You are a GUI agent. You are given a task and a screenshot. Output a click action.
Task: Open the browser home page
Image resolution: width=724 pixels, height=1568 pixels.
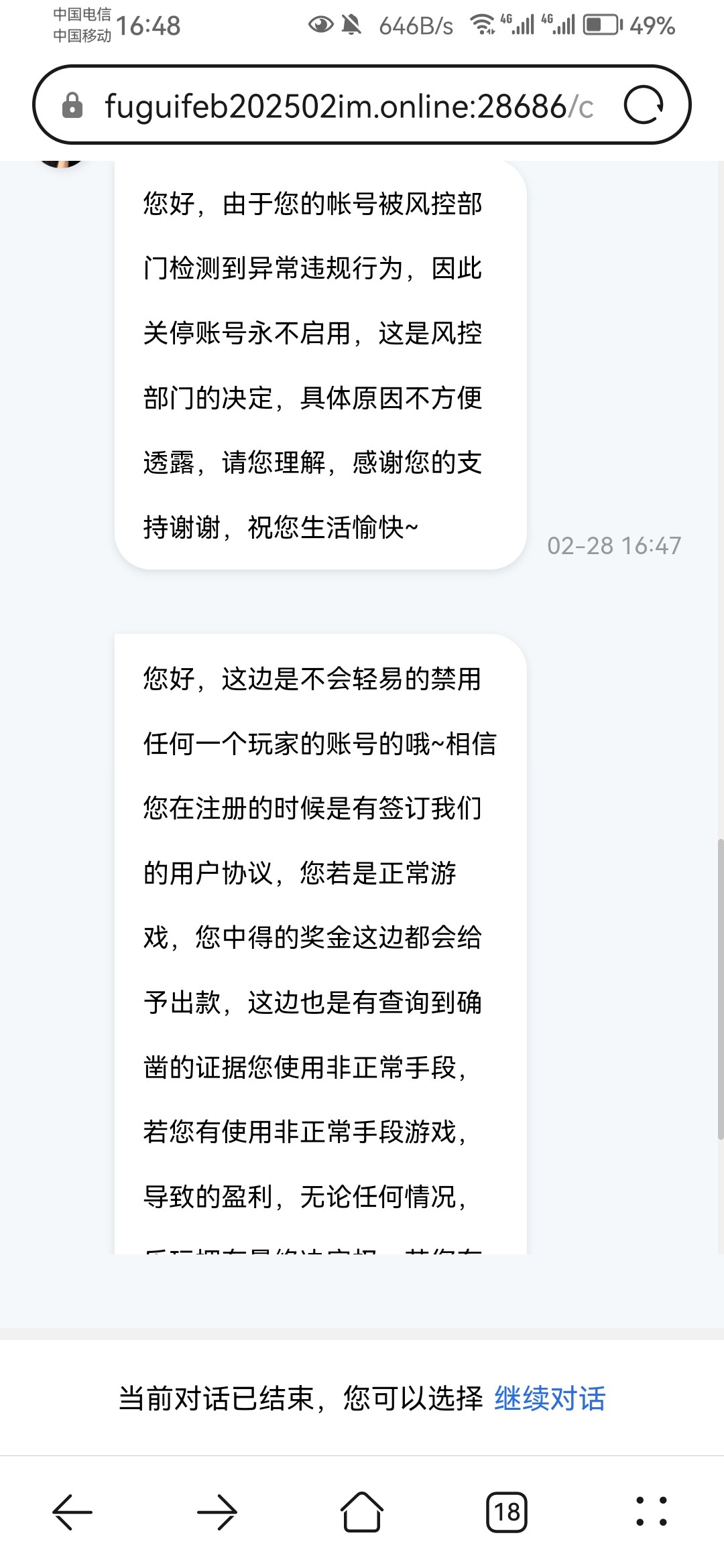[x=362, y=1512]
